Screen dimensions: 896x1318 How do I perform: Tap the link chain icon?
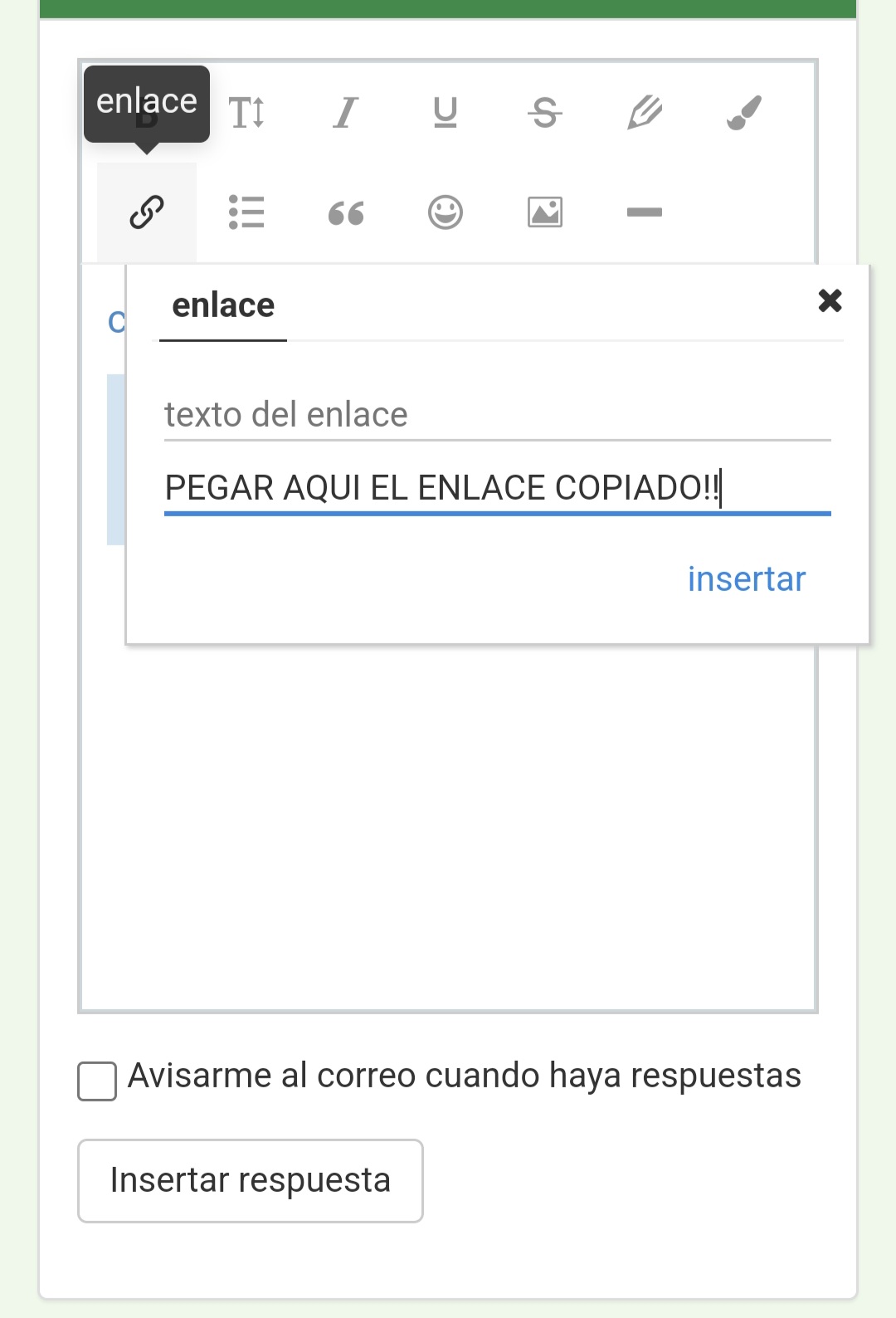tap(147, 212)
